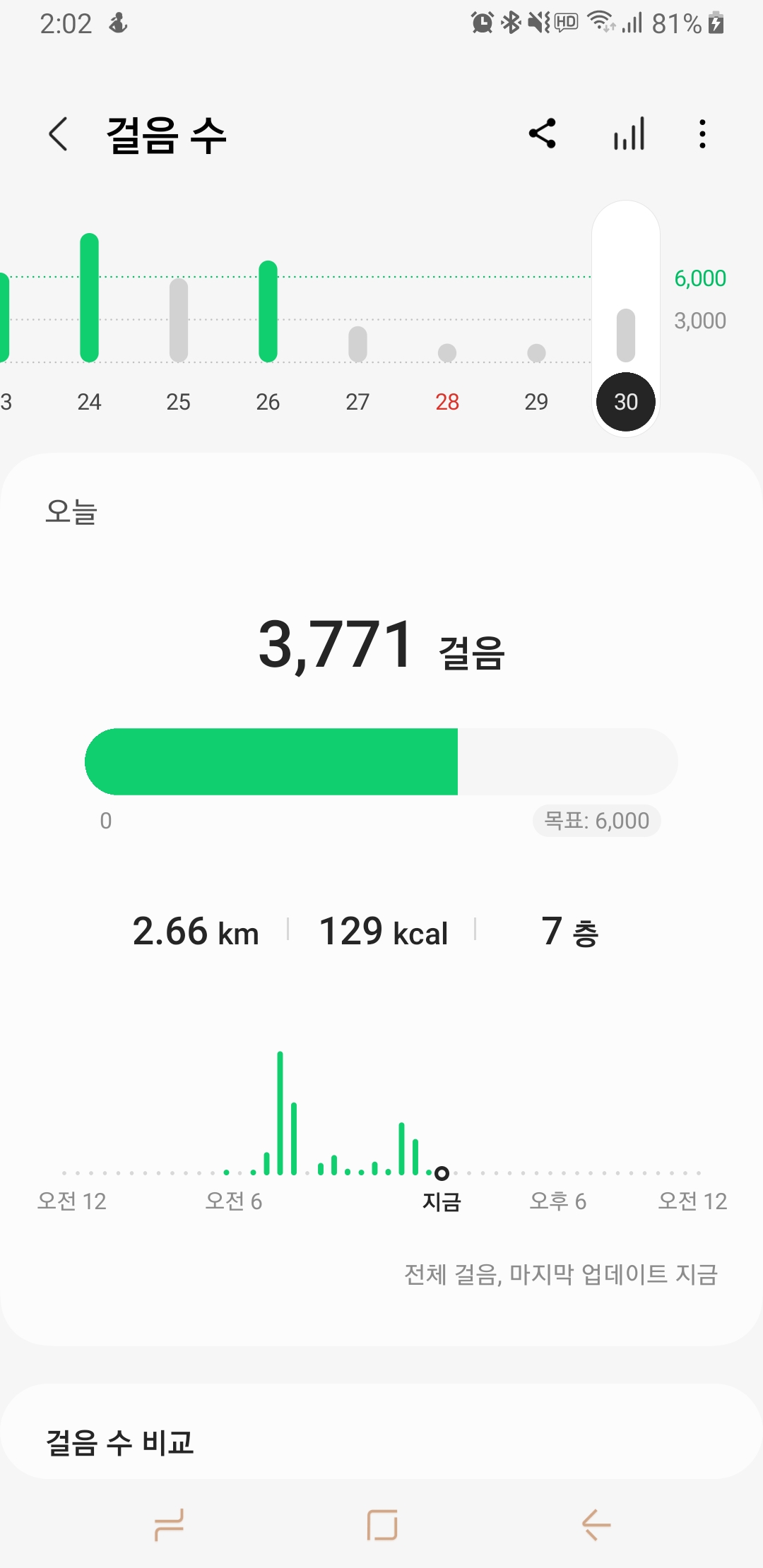
Task: Go back from the 걸음 수 screen
Action: 59,134
